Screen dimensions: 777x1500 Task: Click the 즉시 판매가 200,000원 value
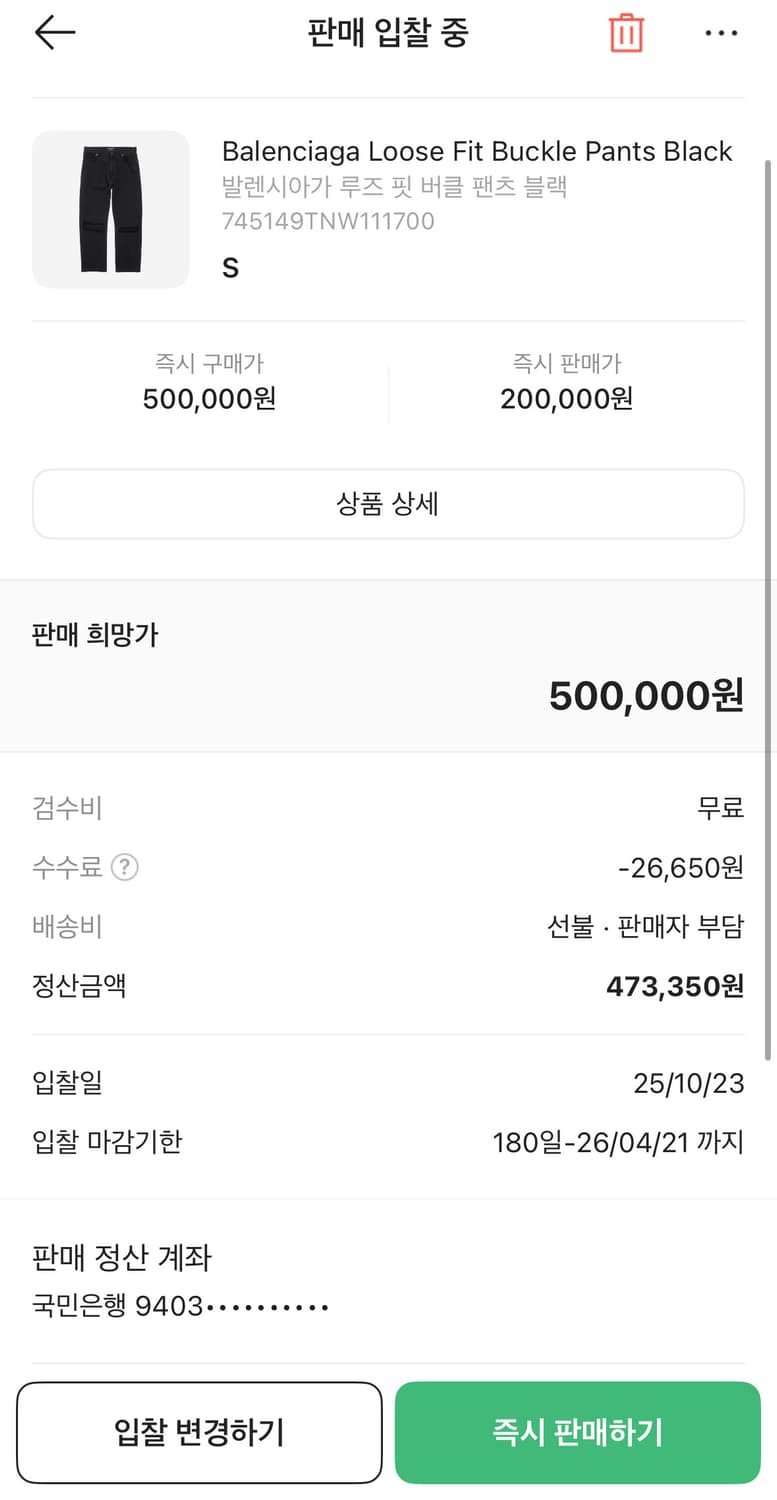pos(565,399)
